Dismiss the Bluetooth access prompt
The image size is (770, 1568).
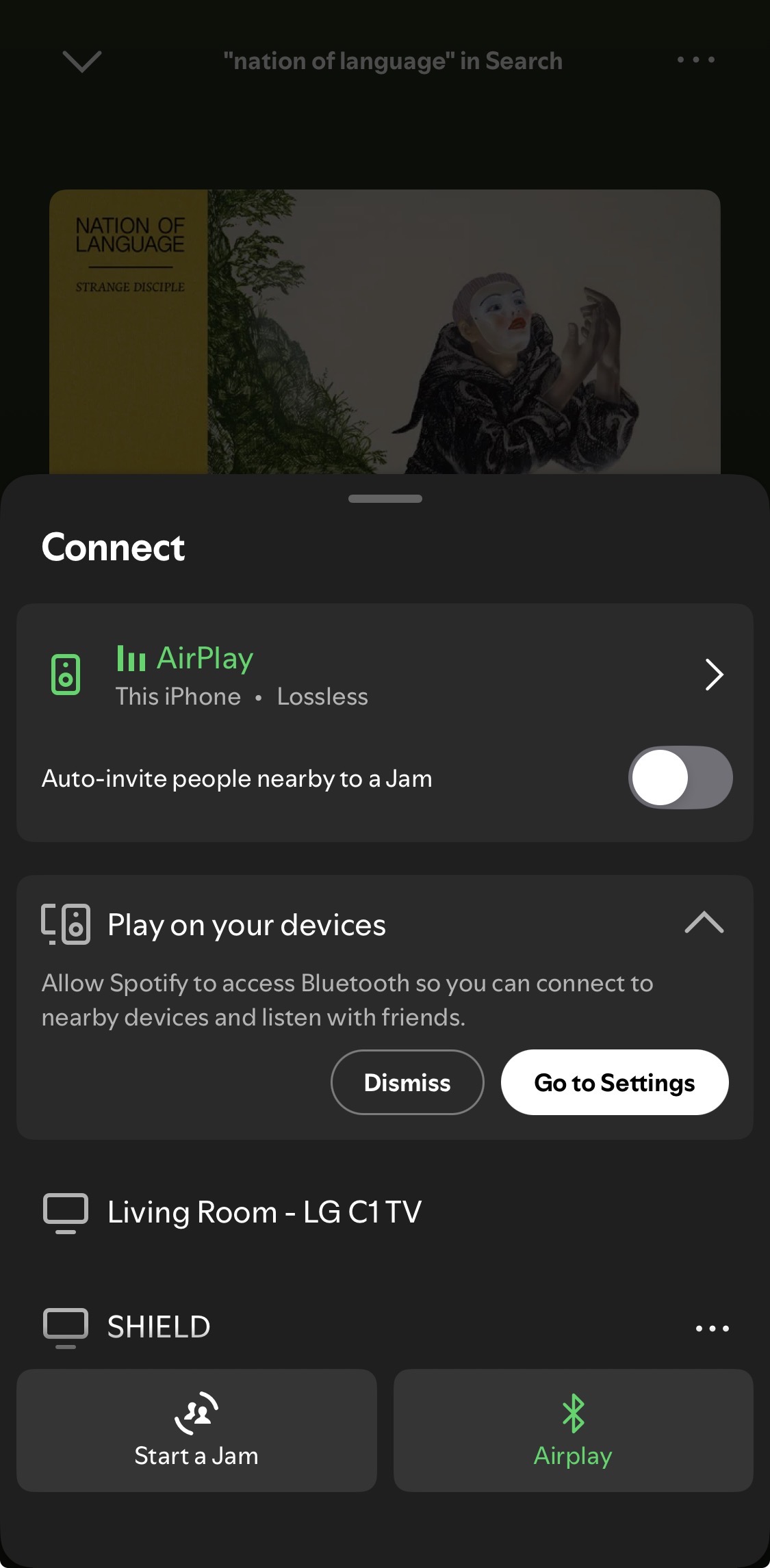[407, 1082]
